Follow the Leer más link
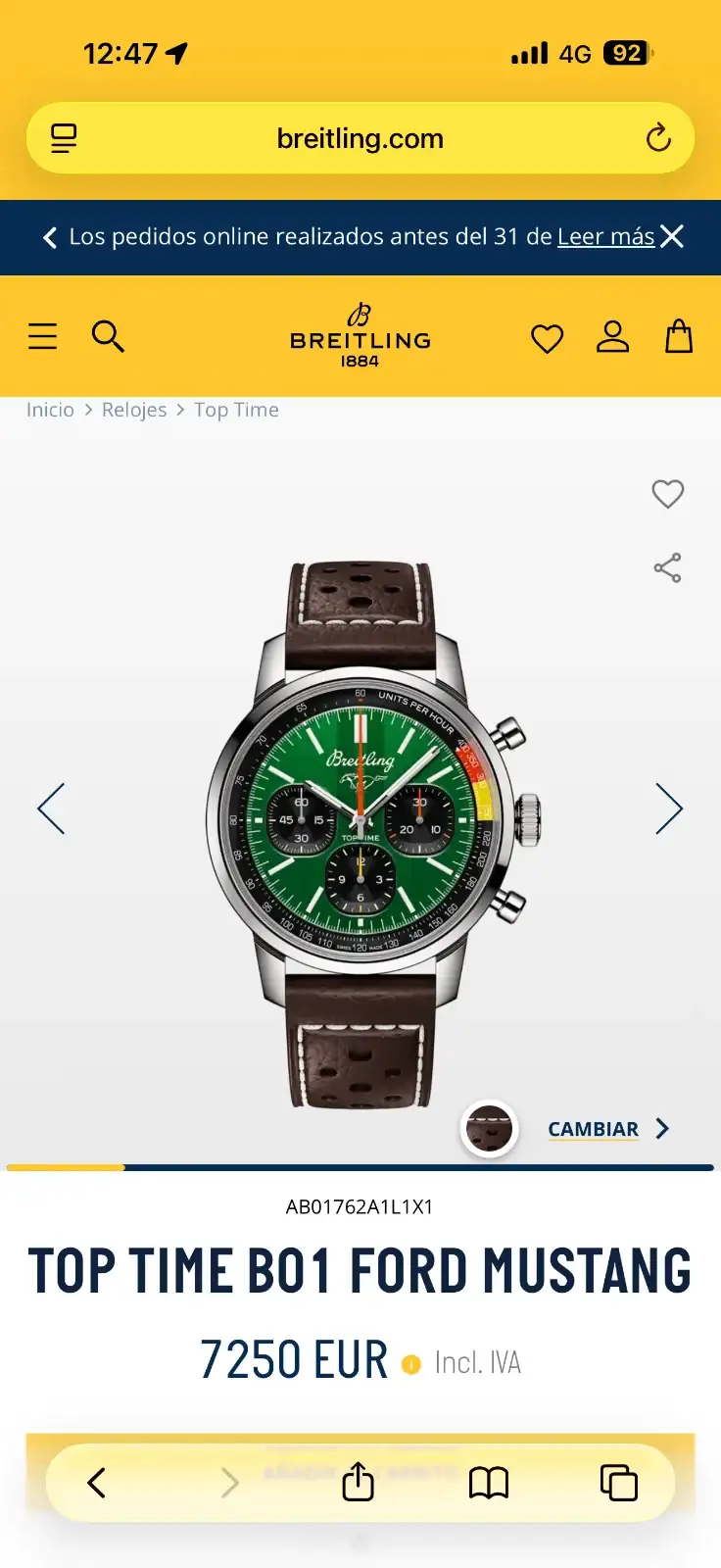Screen dimensions: 721x1568 coord(605,236)
